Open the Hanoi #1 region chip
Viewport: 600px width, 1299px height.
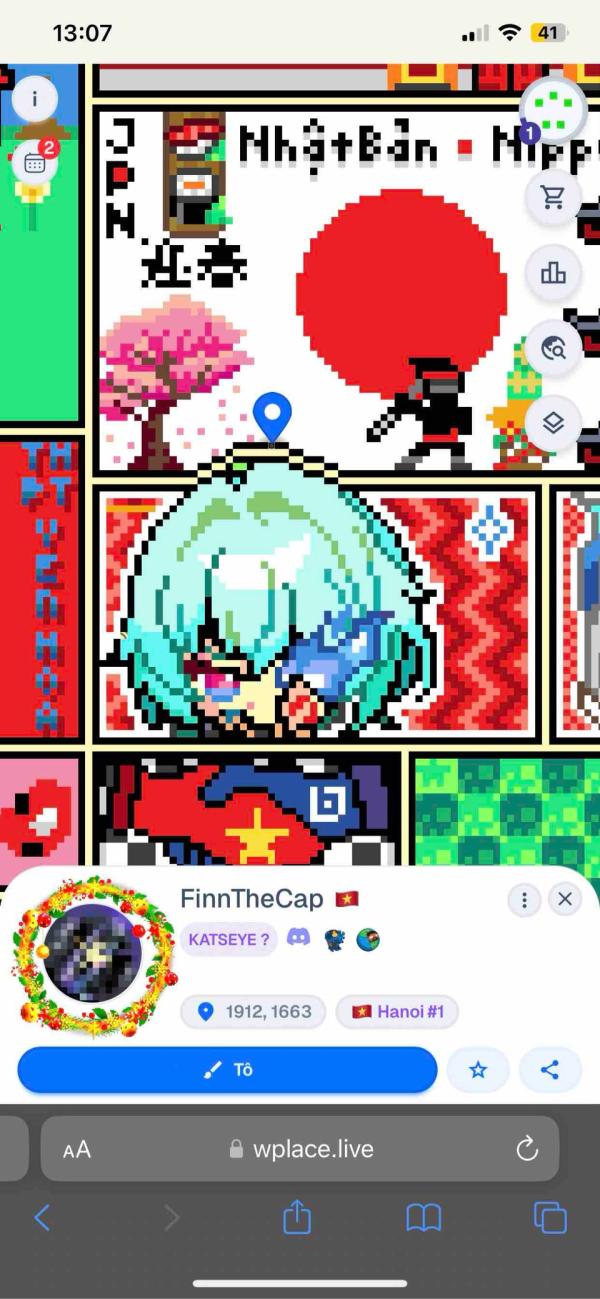397,1011
